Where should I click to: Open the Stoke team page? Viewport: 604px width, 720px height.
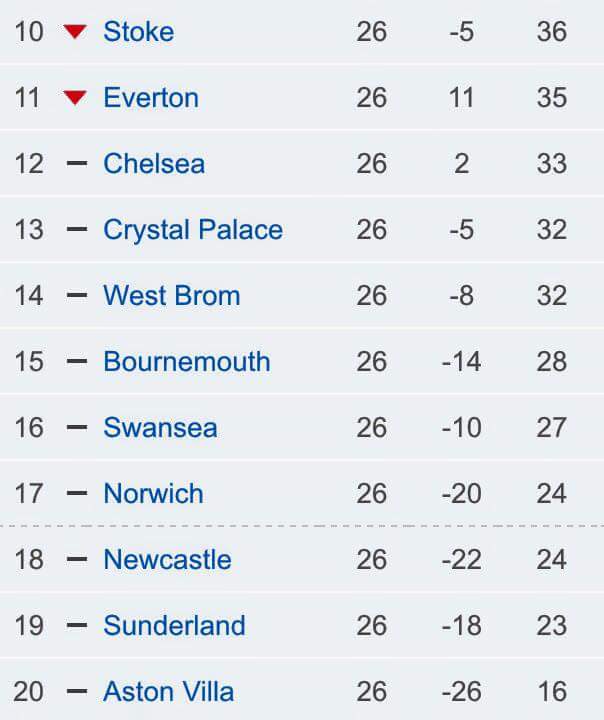tap(138, 31)
